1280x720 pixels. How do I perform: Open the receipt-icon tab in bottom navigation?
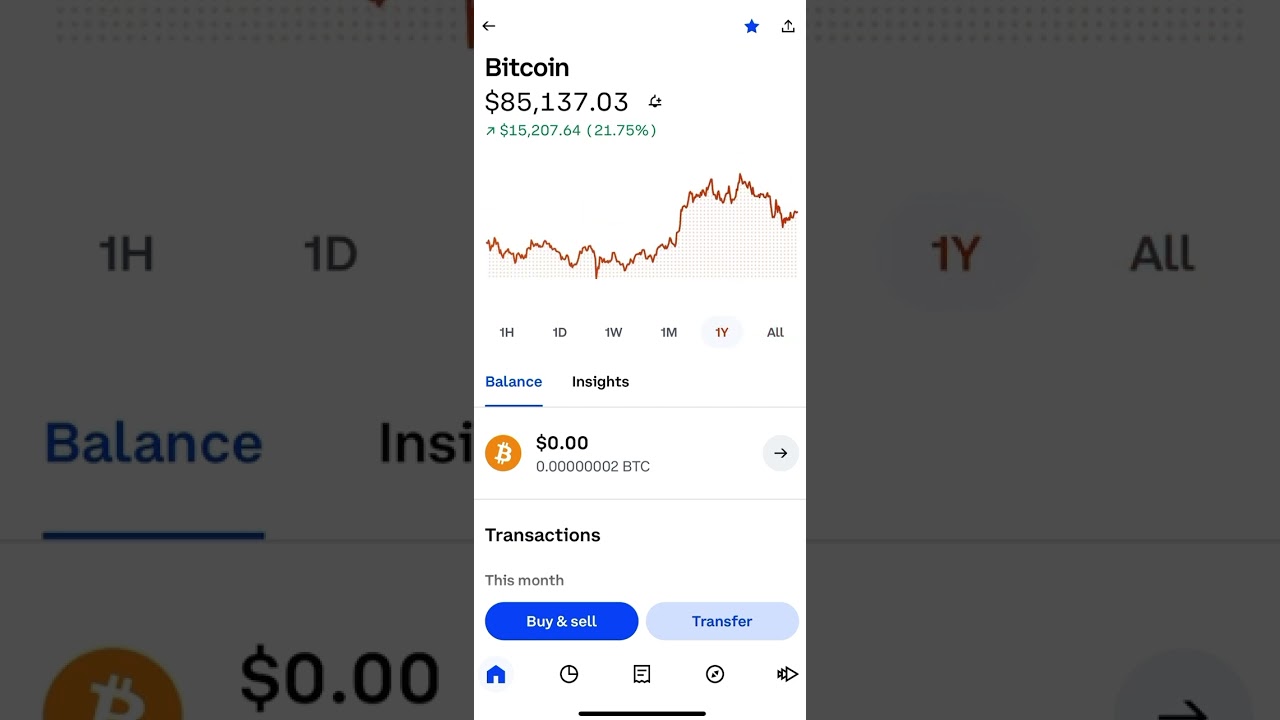coord(642,674)
